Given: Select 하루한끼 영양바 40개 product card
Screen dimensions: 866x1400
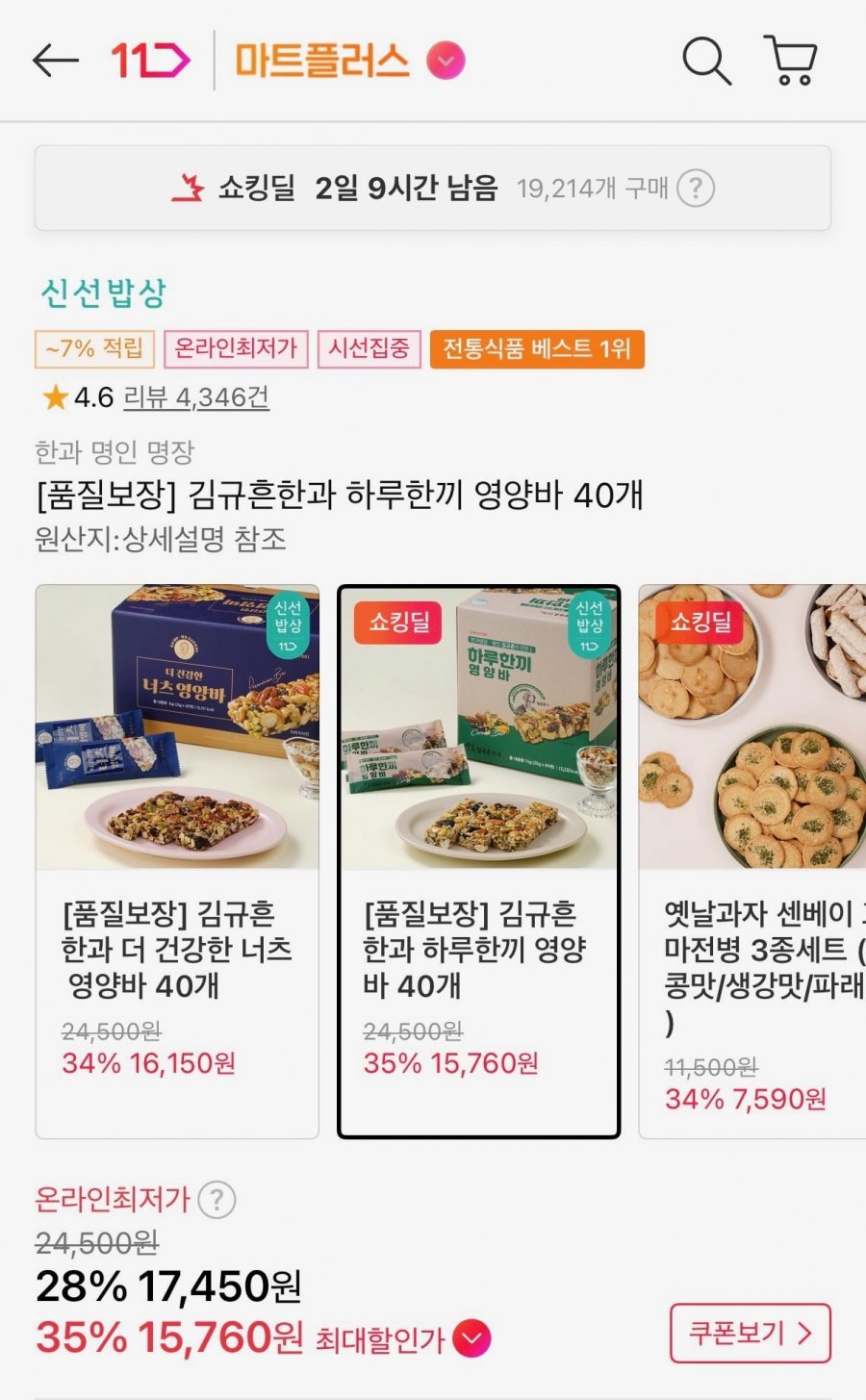Looking at the screenshot, I should [x=478, y=861].
